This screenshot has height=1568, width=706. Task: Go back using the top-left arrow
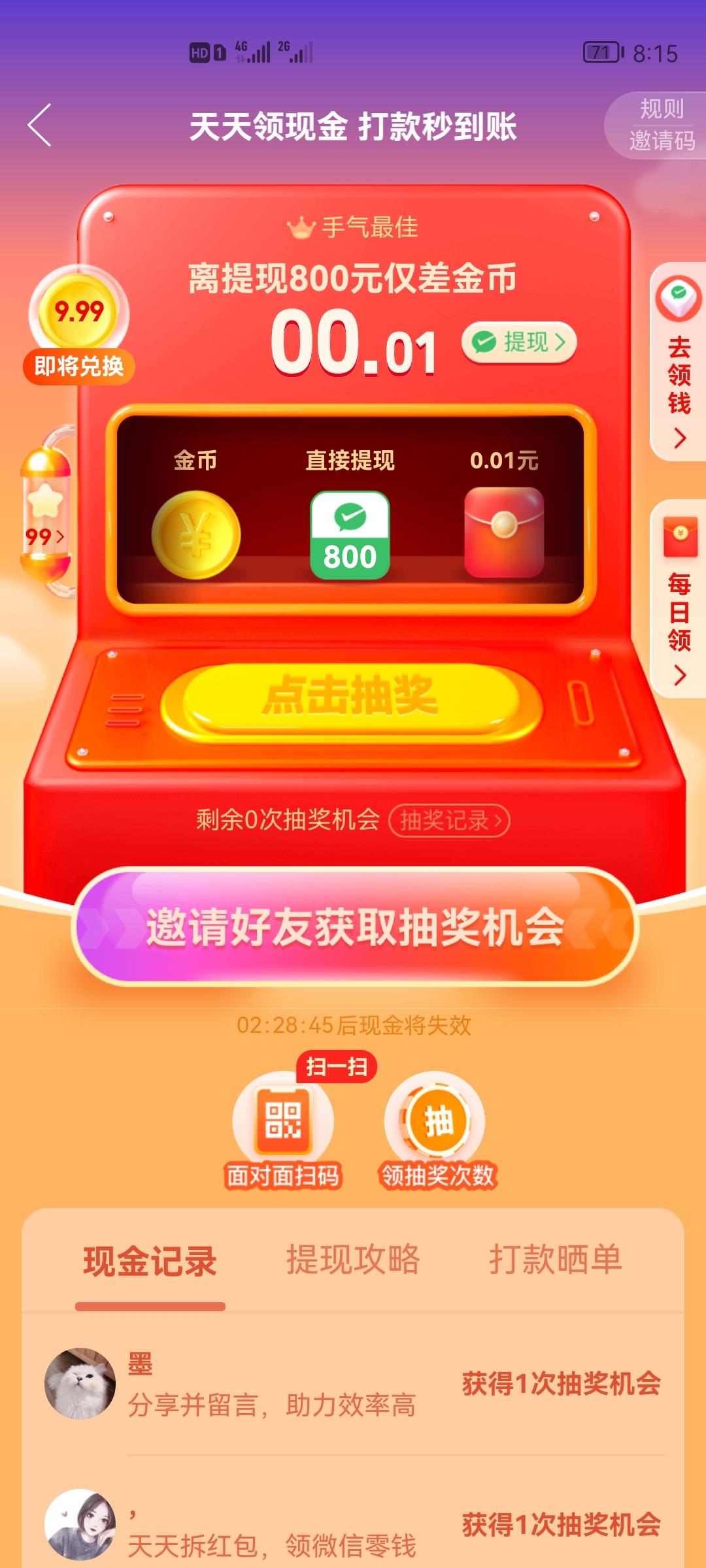point(40,125)
